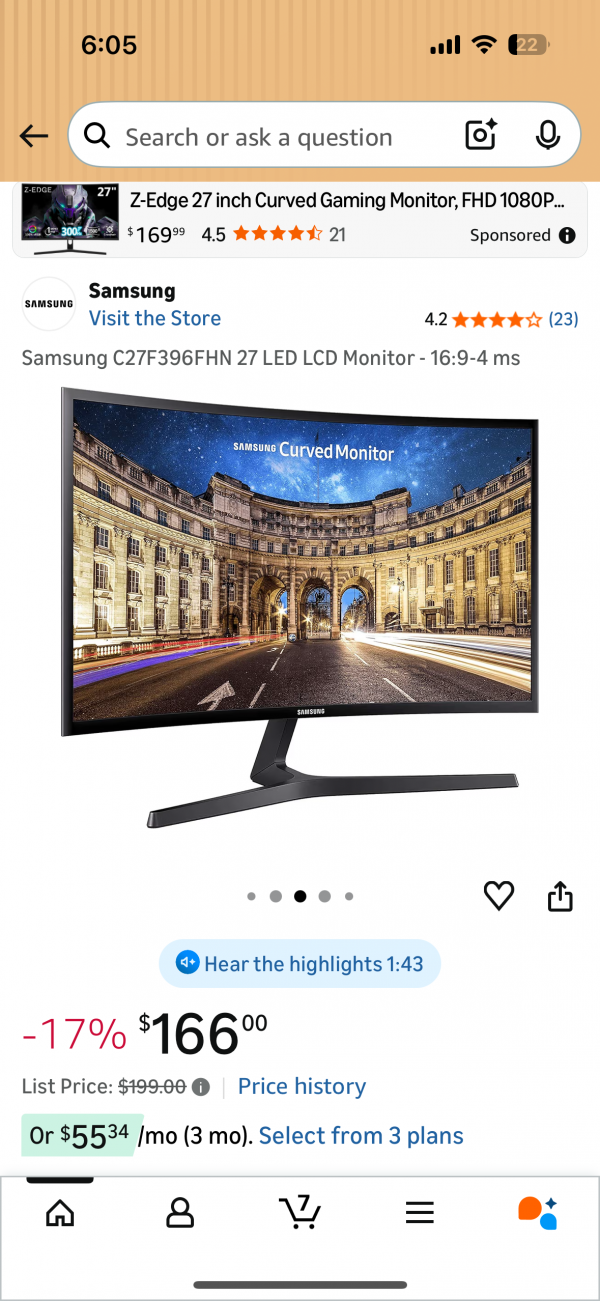Image resolution: width=600 pixels, height=1301 pixels.
Task: Open the Samsung monitor product image
Action: pyautogui.click(x=300, y=610)
